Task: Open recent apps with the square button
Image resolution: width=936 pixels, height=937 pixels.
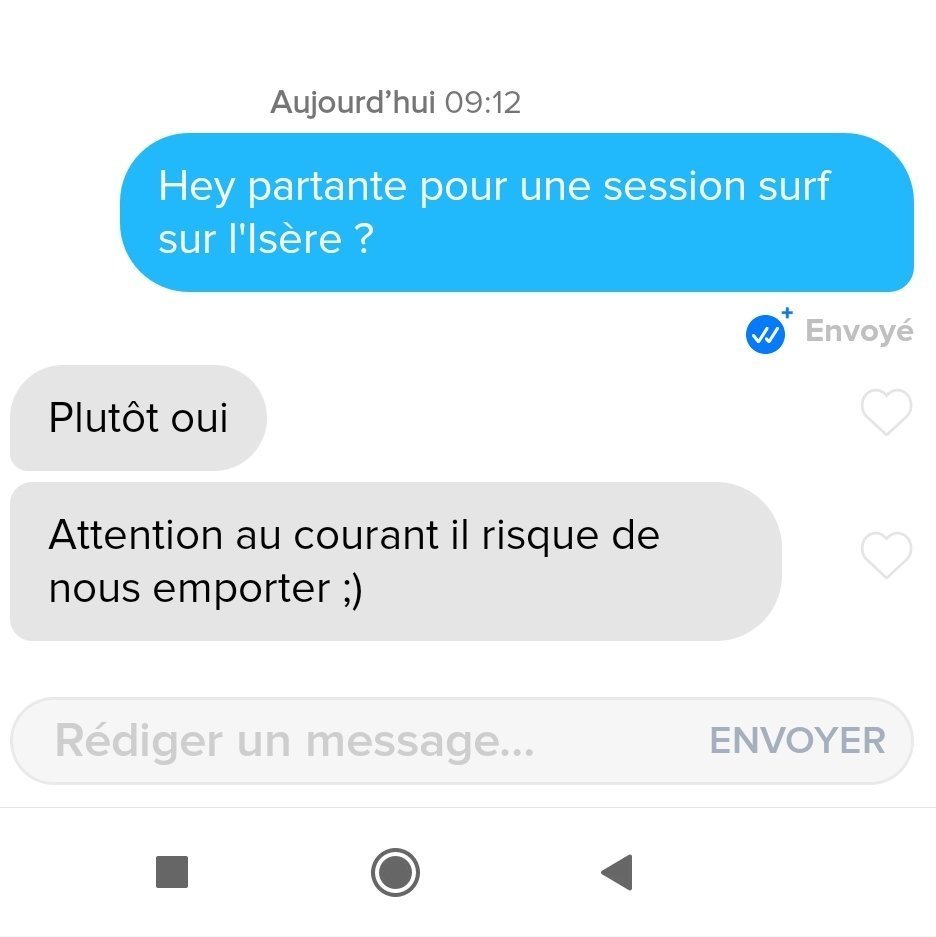Action: pyautogui.click(x=172, y=873)
